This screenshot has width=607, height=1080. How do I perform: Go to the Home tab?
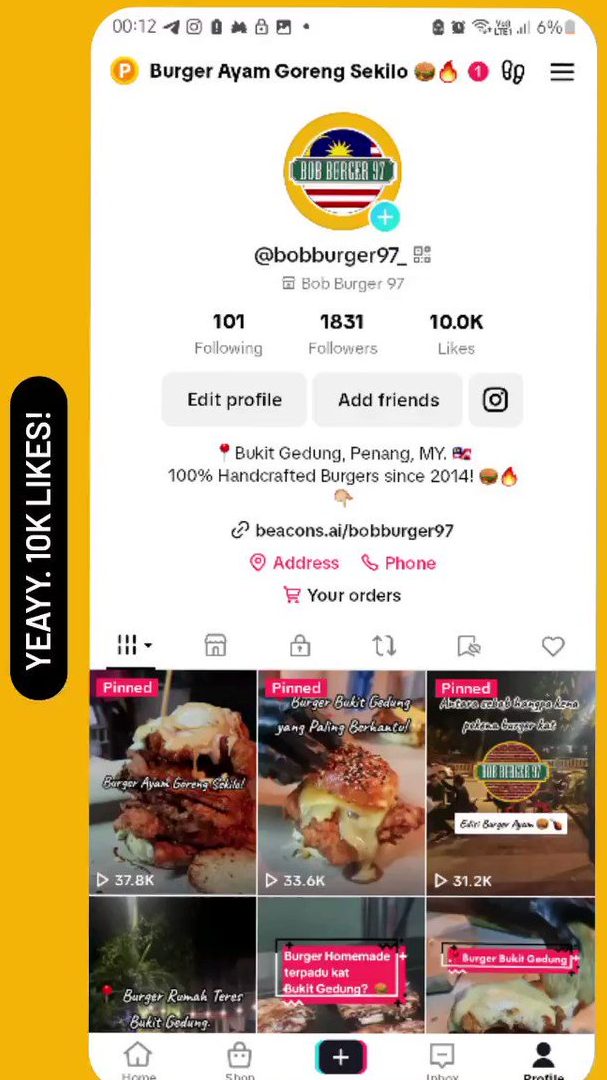[x=138, y=1058]
